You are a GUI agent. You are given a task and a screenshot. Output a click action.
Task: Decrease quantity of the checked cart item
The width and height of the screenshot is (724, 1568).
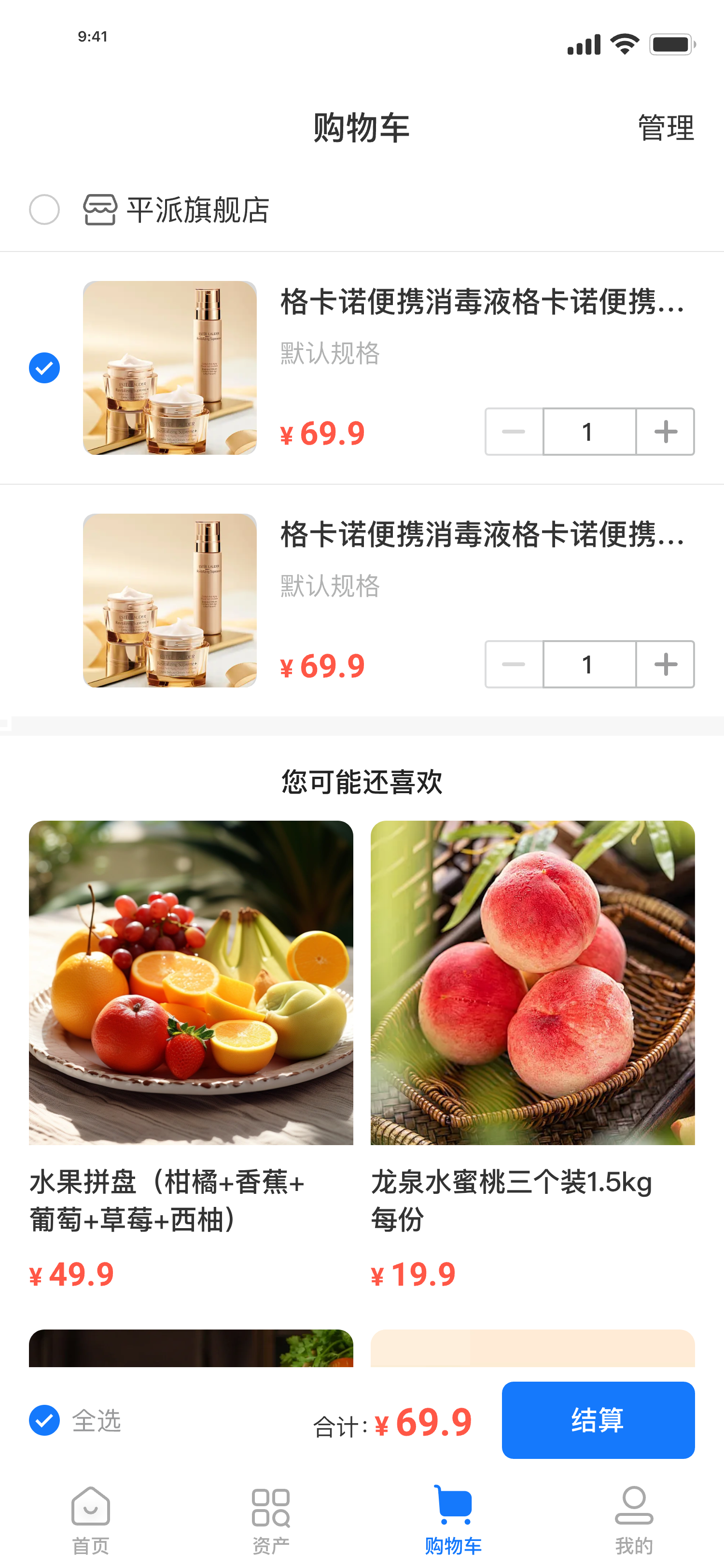click(x=514, y=432)
